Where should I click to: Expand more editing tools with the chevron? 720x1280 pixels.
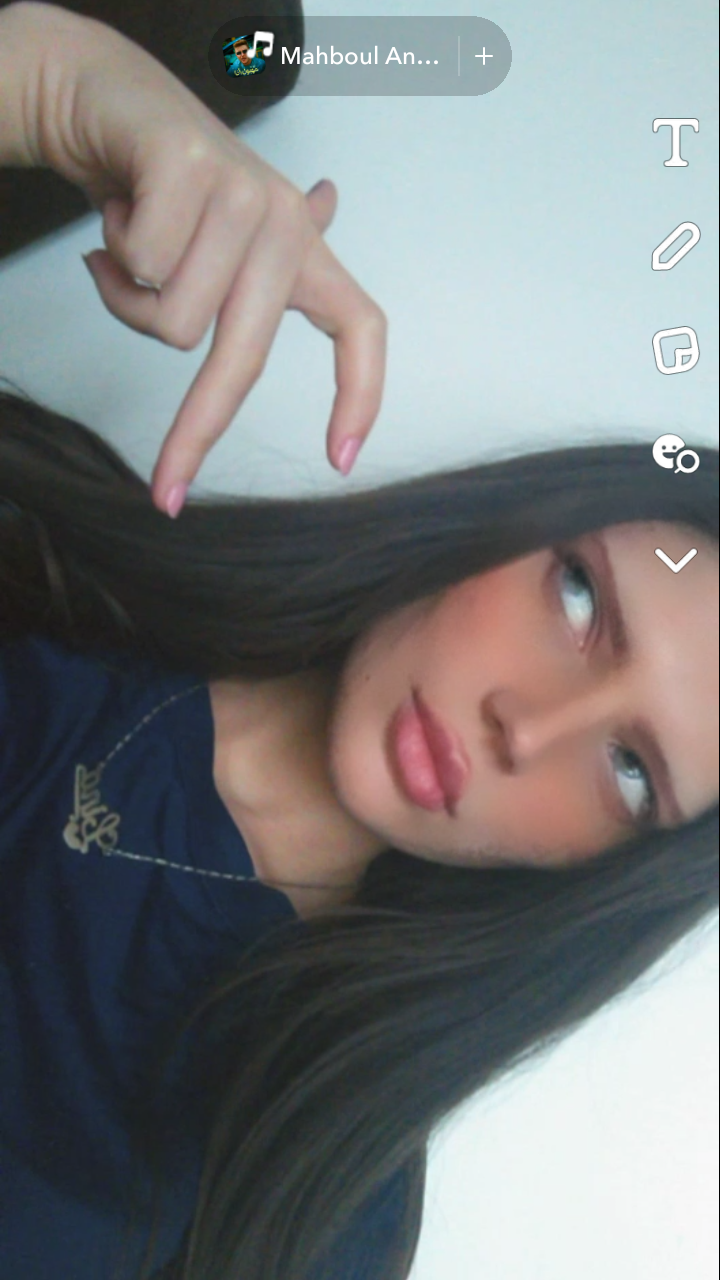(x=676, y=560)
